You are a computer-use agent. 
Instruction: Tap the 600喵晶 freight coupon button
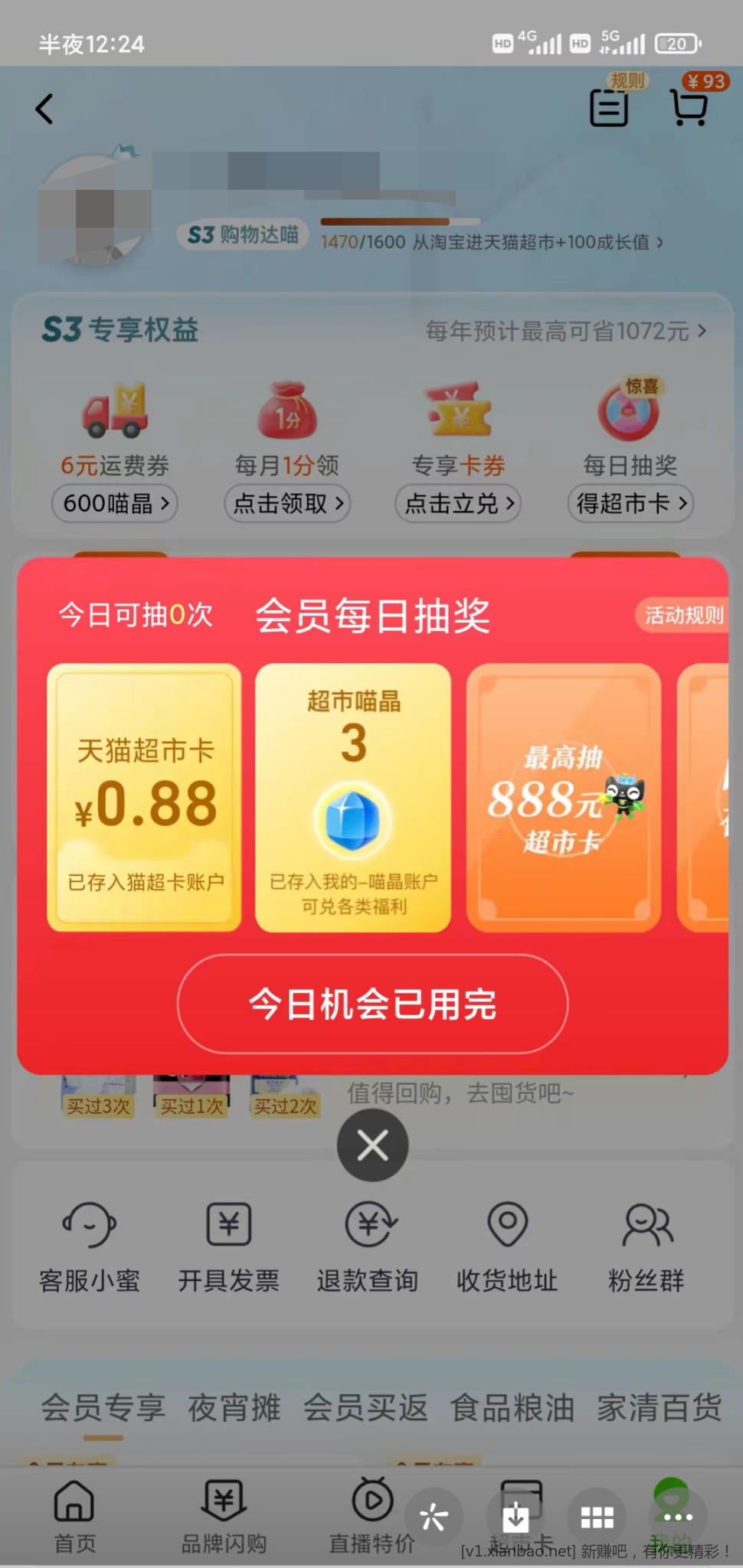point(114,504)
